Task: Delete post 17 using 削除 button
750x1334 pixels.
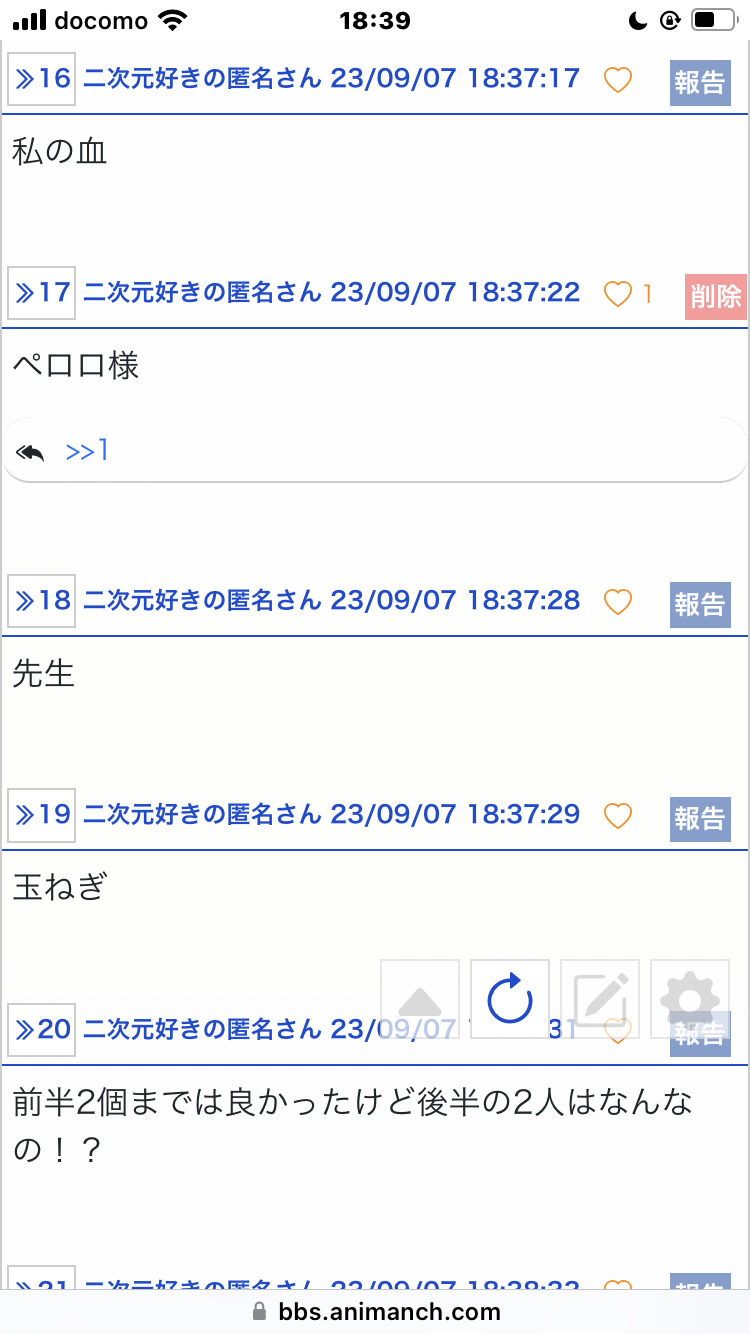Action: [x=716, y=296]
